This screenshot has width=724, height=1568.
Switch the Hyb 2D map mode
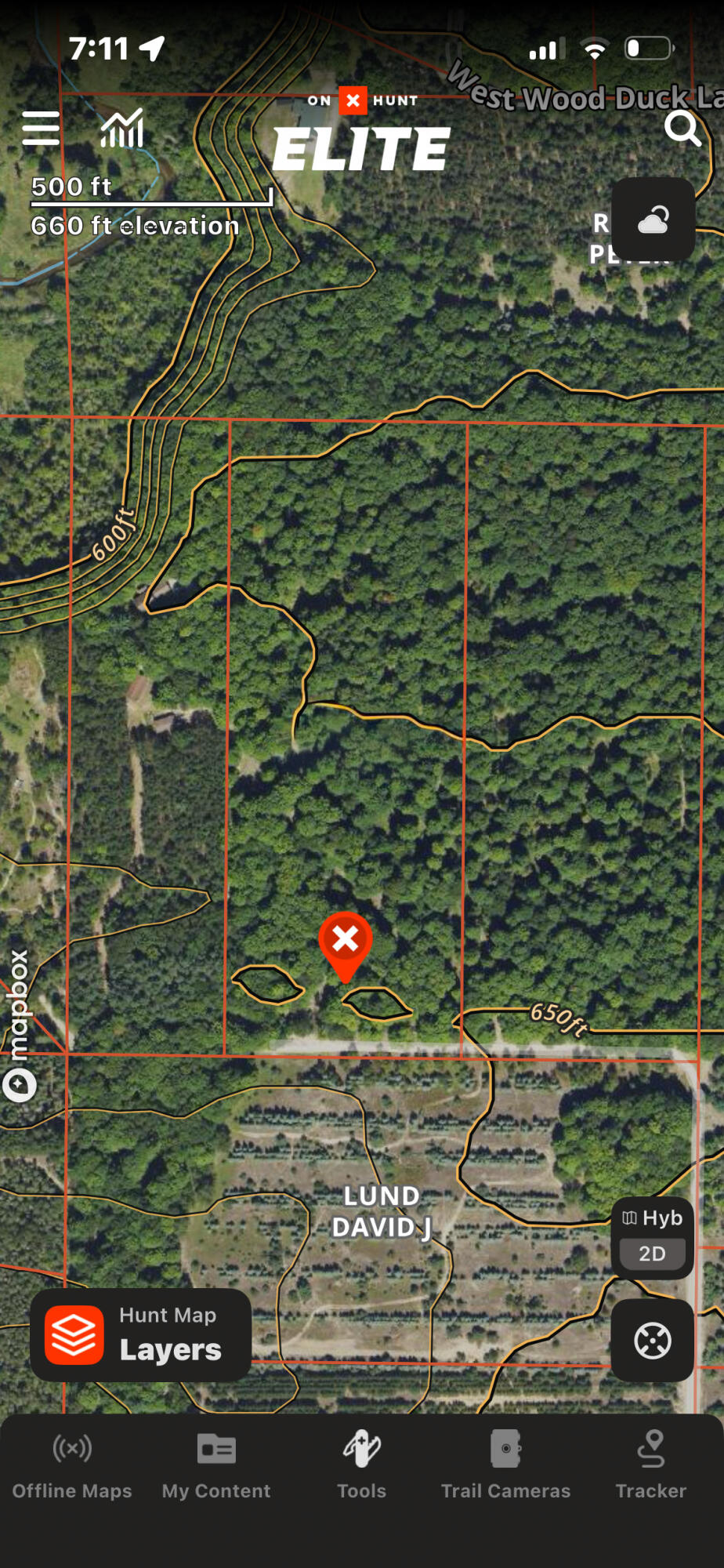653,1237
